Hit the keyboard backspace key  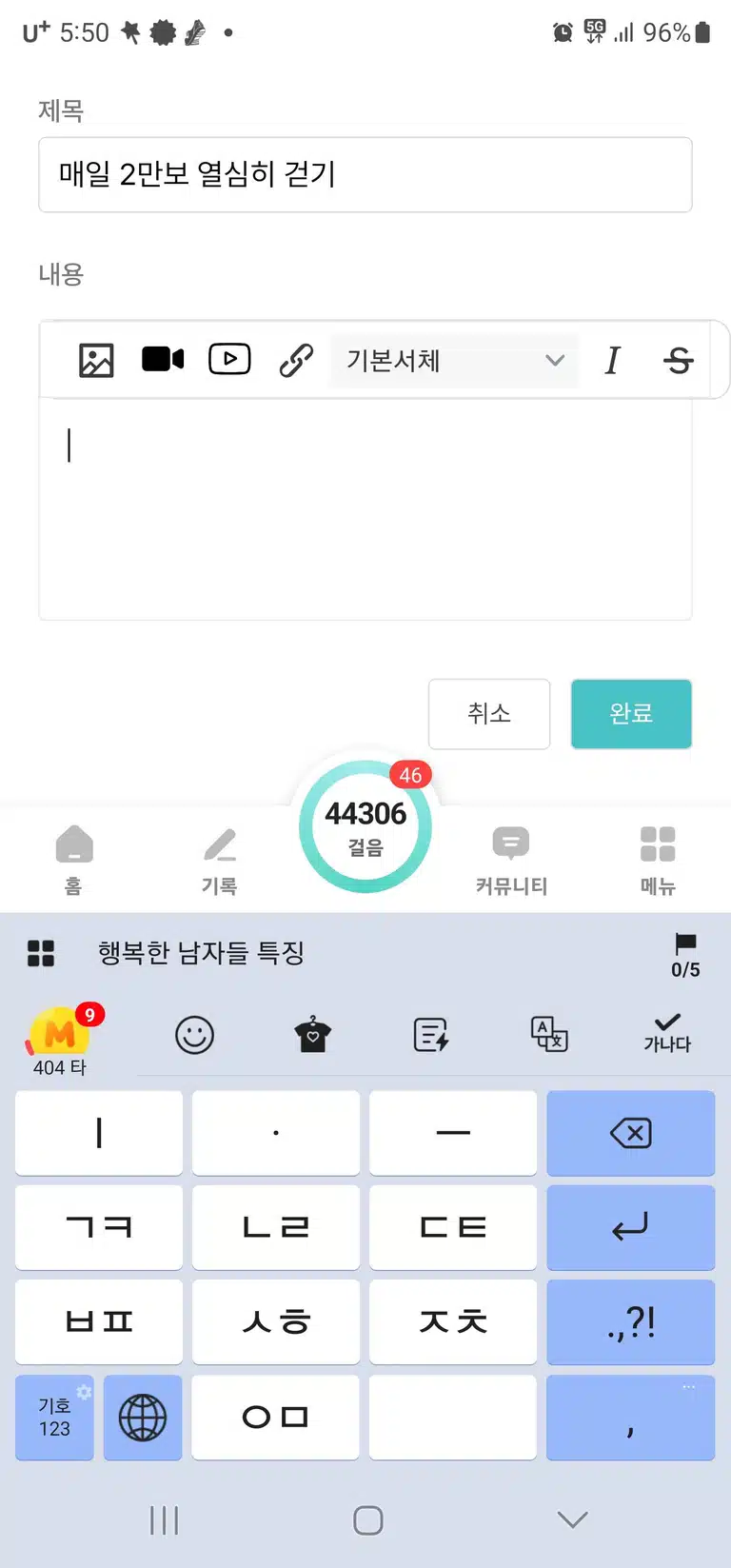pyautogui.click(x=630, y=1133)
